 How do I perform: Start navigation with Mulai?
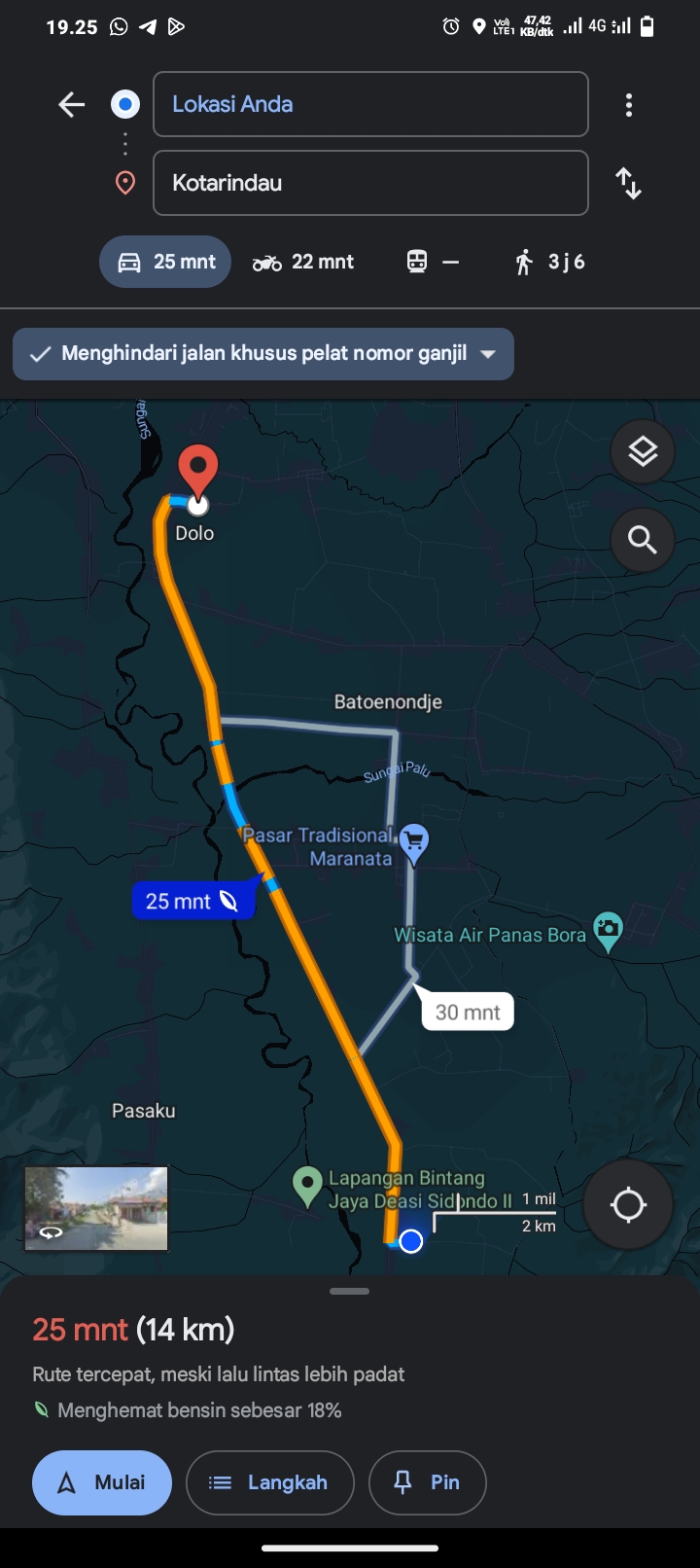click(x=102, y=1482)
